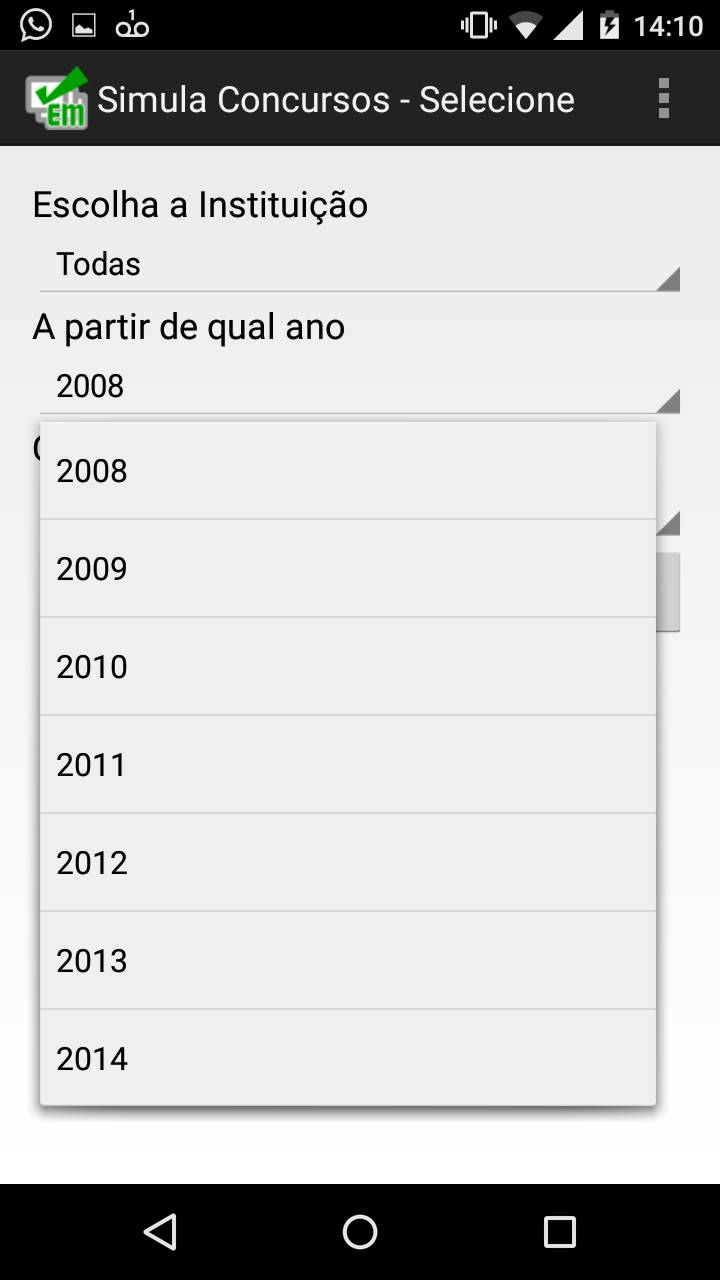Open the overflow menu
720x1280 pixels.
coord(663,99)
